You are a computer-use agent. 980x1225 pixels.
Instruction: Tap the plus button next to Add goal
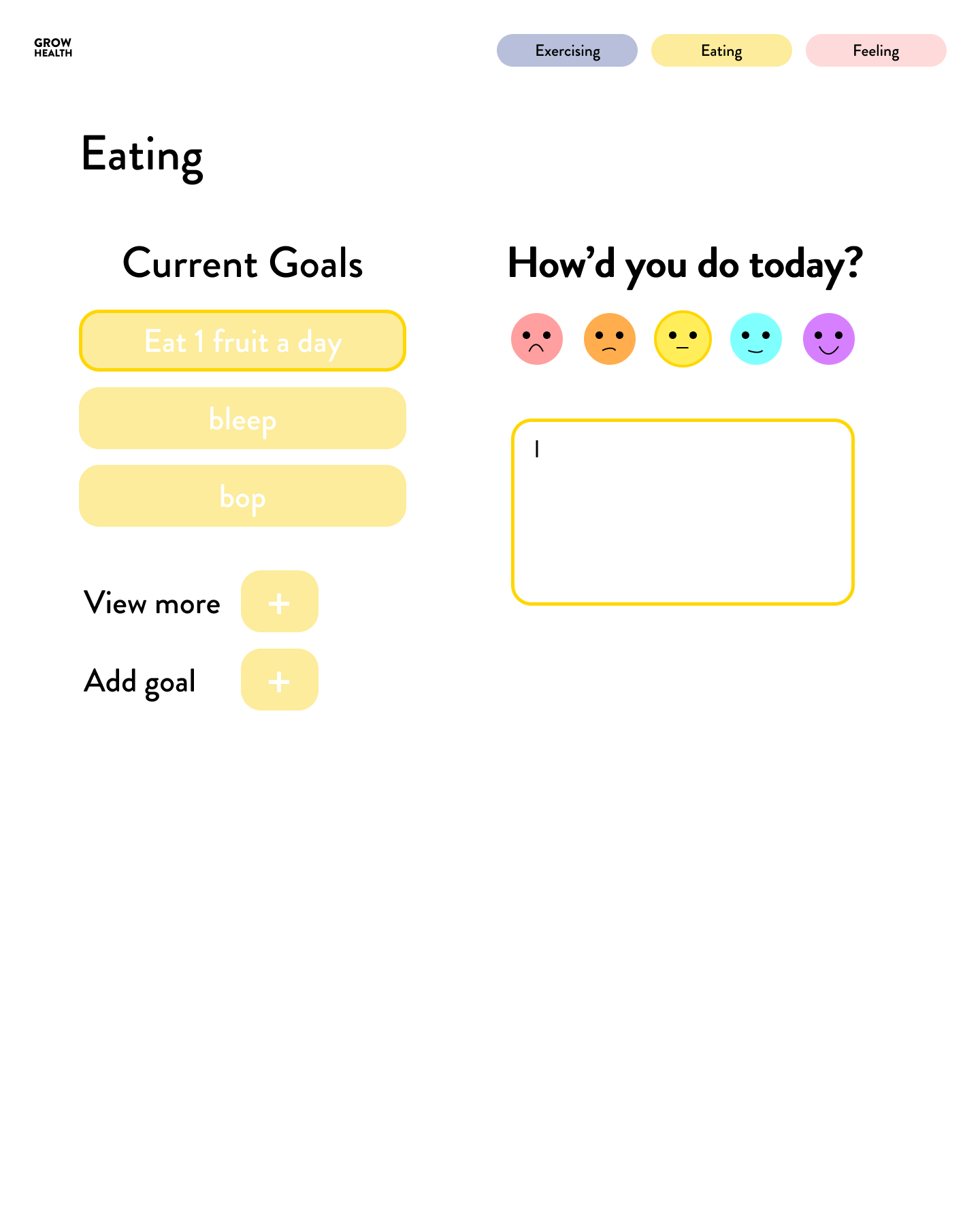[x=279, y=680]
